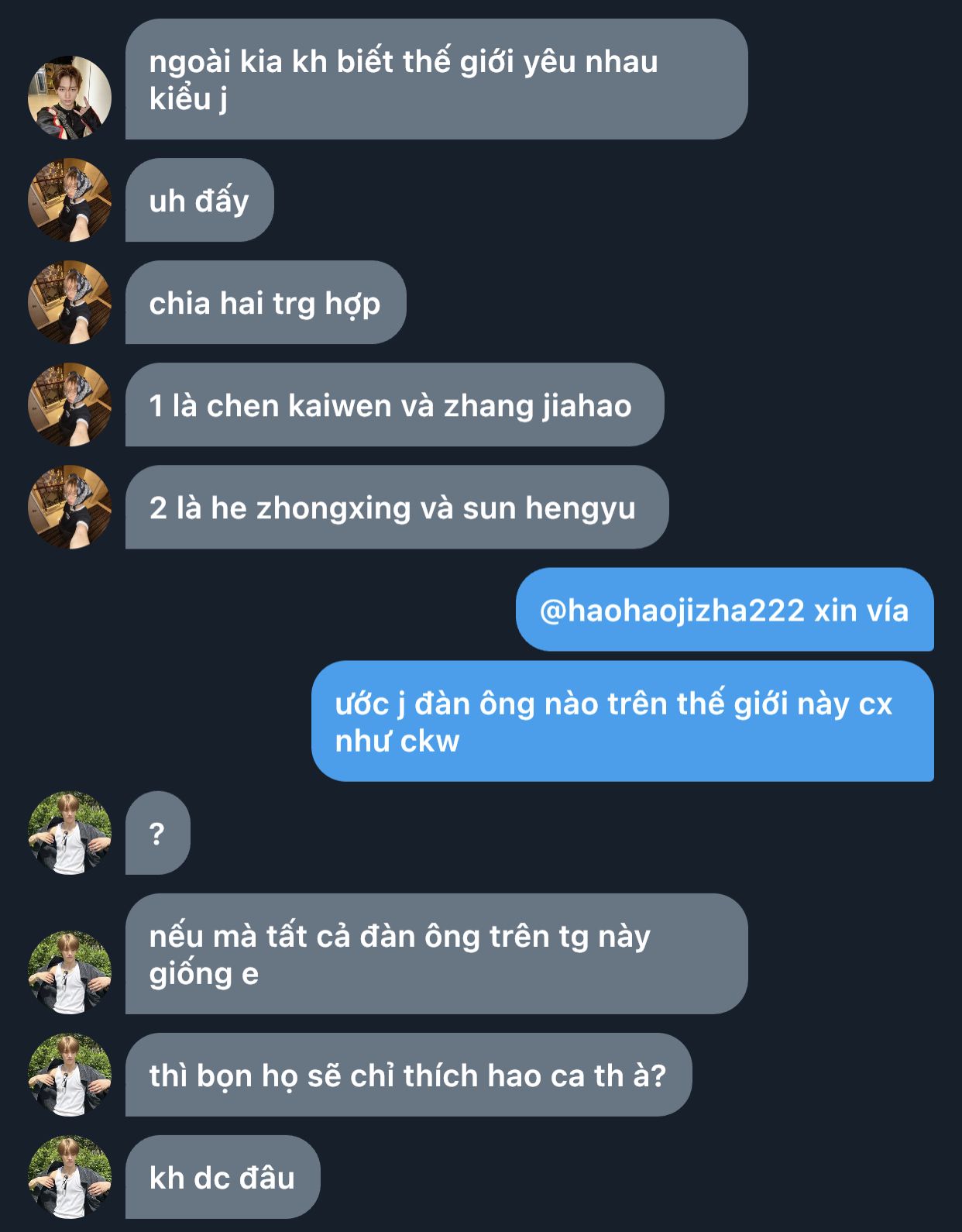Tap avatar beside 'nếu mà tất cả đàn ông'

pyautogui.click(x=70, y=972)
